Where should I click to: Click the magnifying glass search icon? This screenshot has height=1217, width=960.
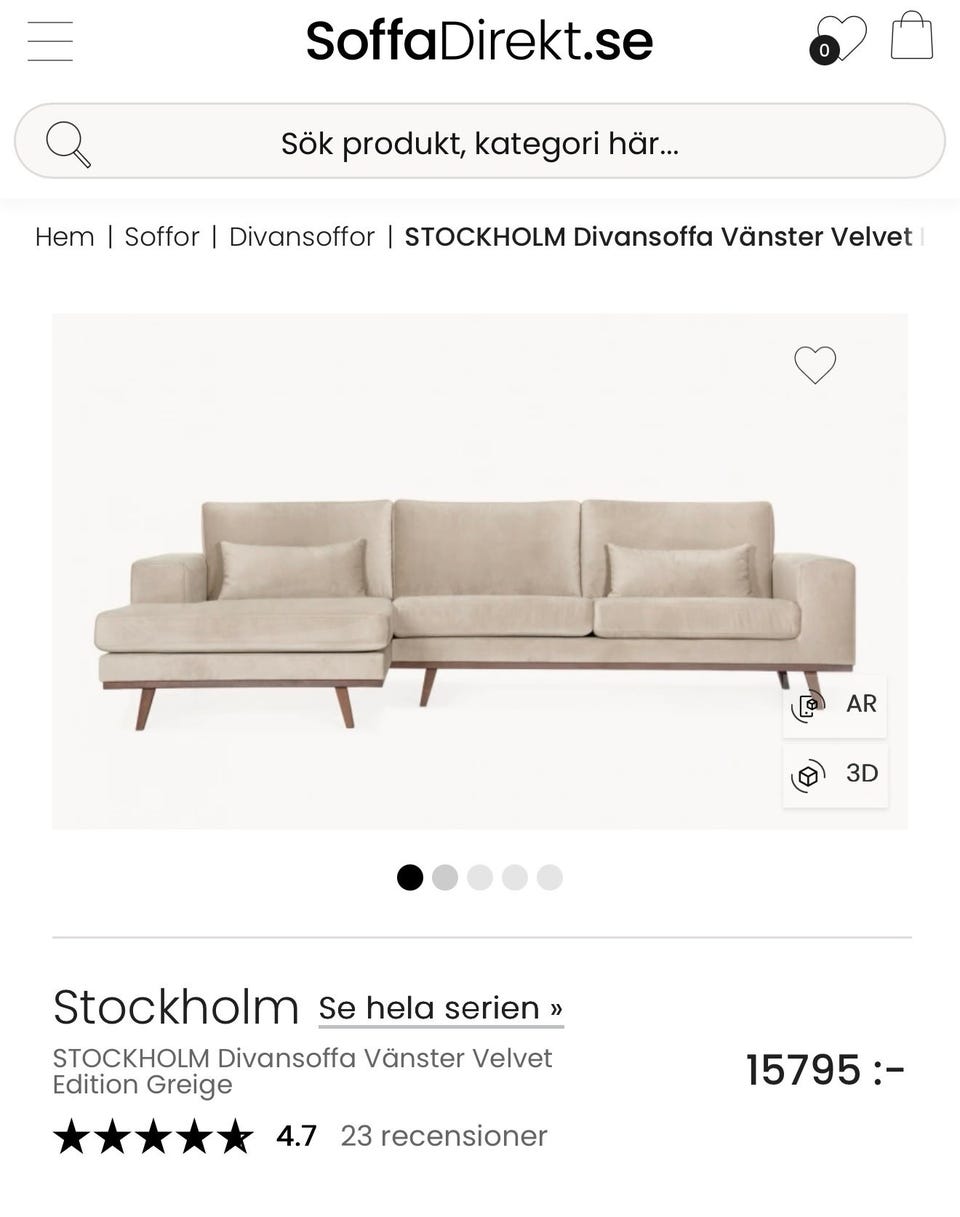pos(67,142)
